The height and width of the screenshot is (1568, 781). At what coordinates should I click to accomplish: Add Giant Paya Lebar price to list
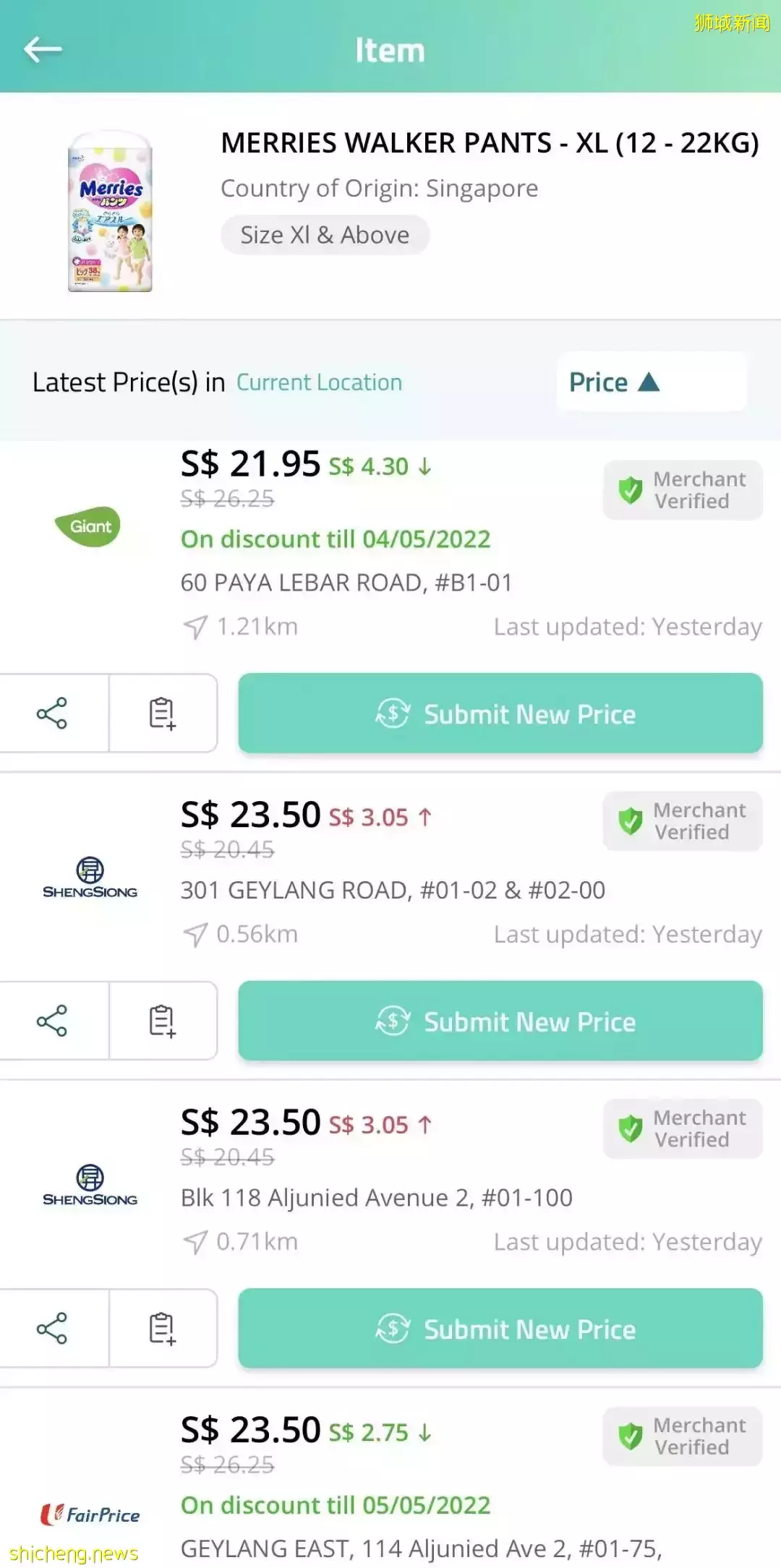pyautogui.click(x=163, y=714)
